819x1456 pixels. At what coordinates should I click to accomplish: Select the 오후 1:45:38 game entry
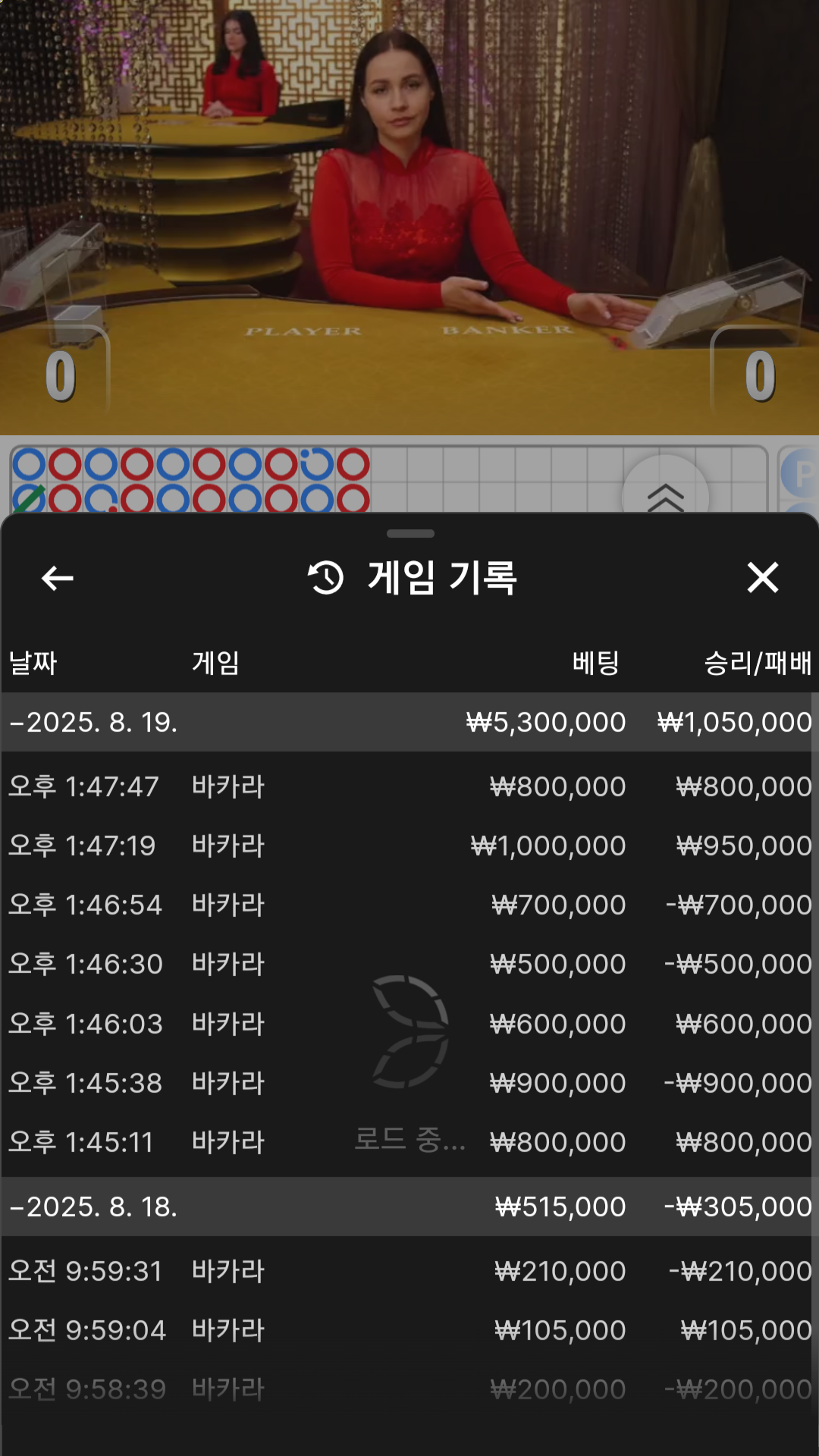(x=409, y=1083)
